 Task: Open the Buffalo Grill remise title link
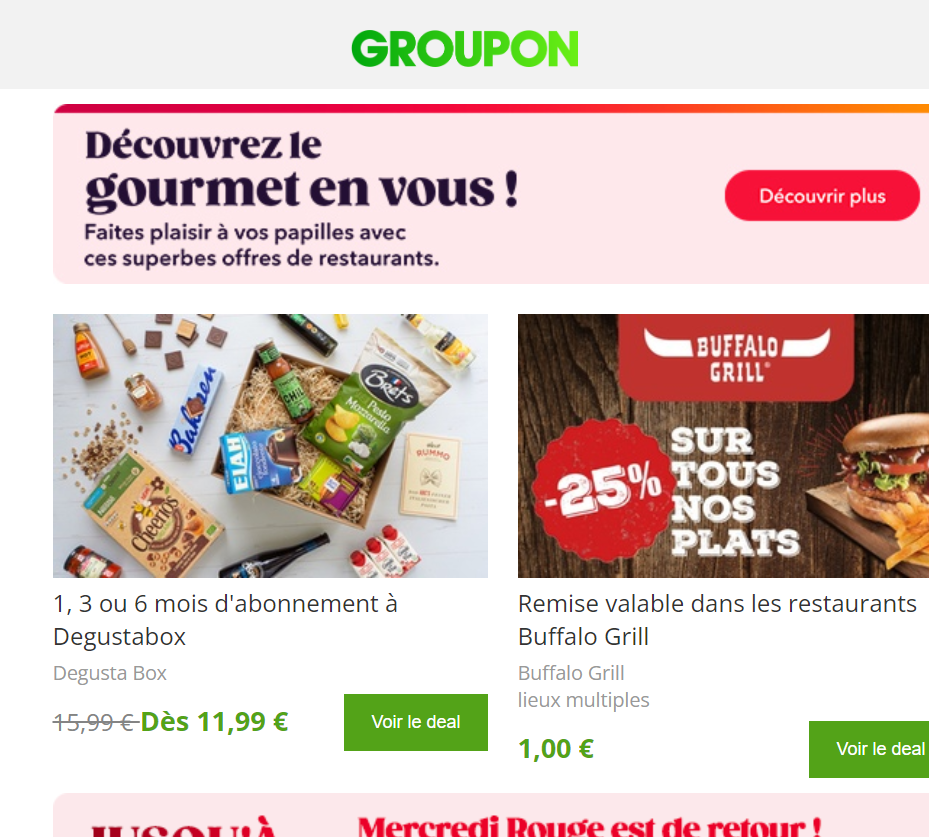[716, 620]
